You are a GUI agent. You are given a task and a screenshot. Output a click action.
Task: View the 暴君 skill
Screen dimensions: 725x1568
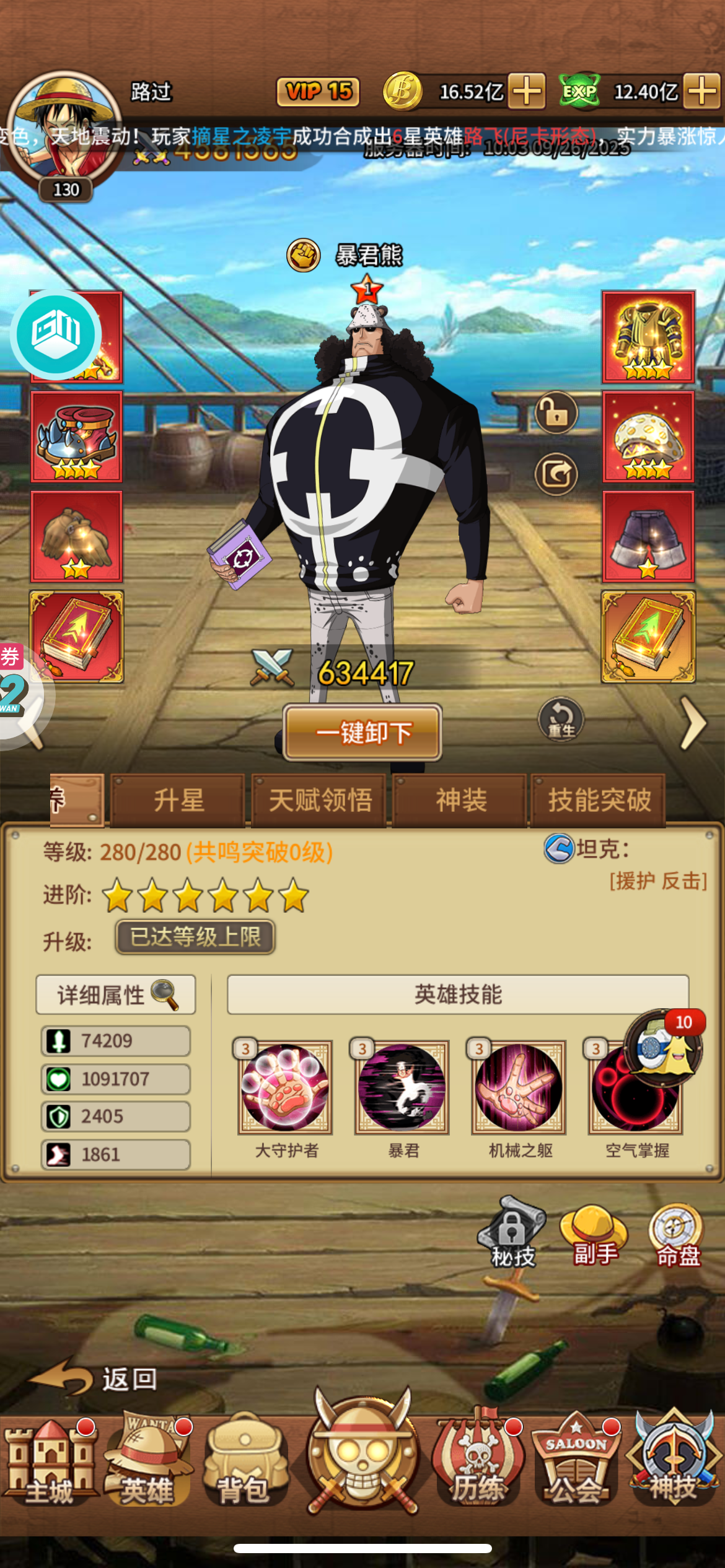pyautogui.click(x=402, y=1087)
